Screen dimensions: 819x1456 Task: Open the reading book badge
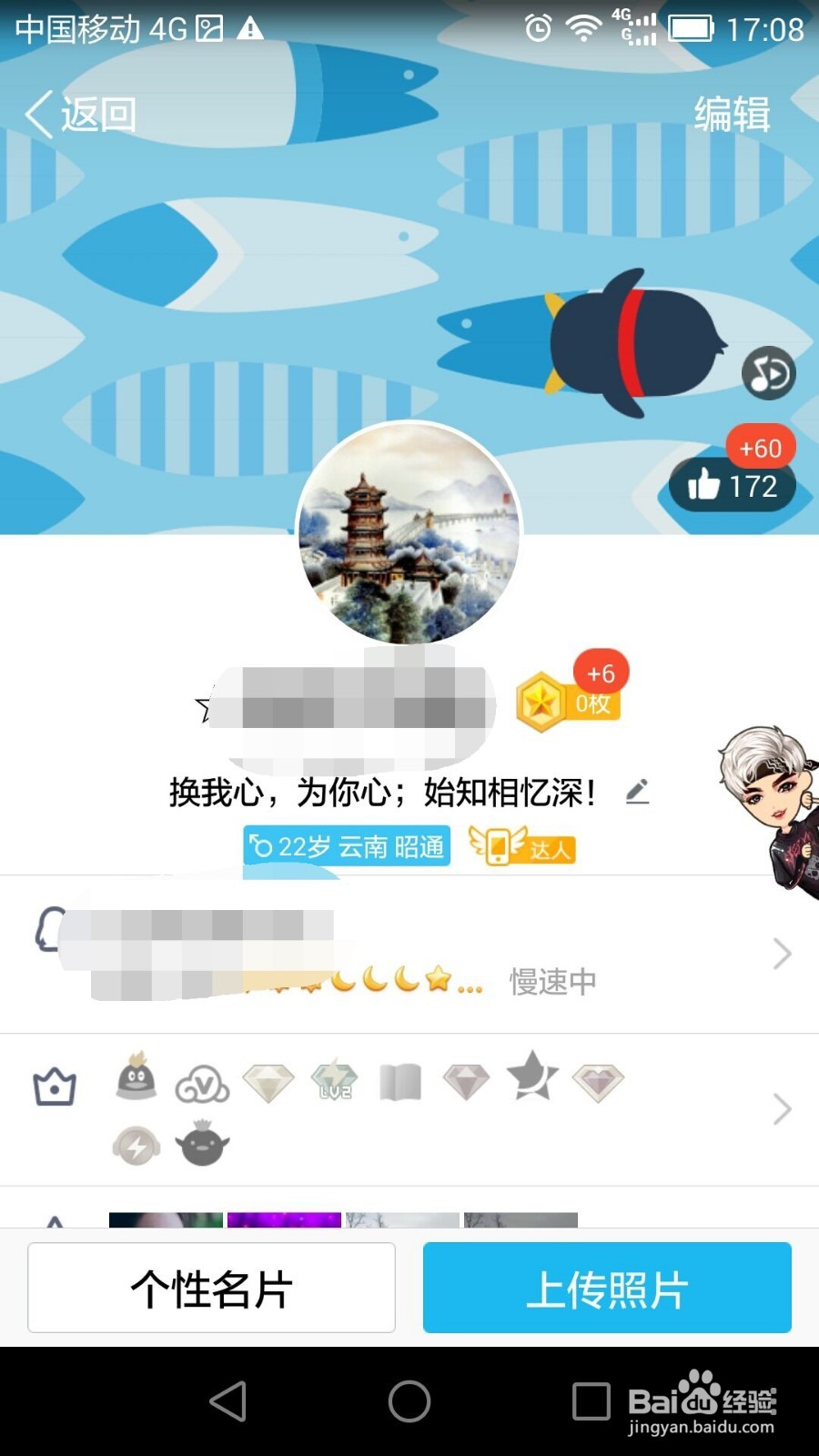click(399, 1082)
